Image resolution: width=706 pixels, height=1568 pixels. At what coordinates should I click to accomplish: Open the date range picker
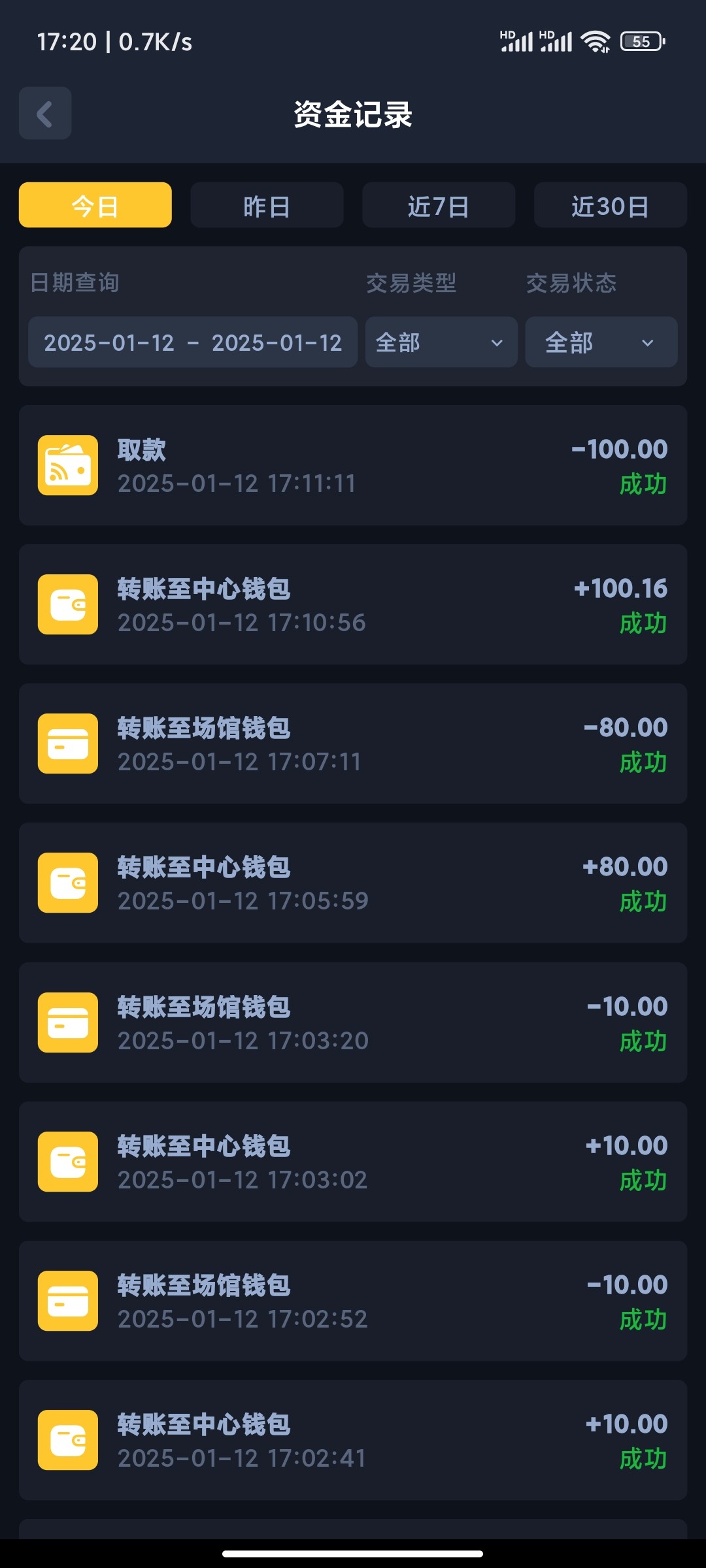(x=193, y=342)
